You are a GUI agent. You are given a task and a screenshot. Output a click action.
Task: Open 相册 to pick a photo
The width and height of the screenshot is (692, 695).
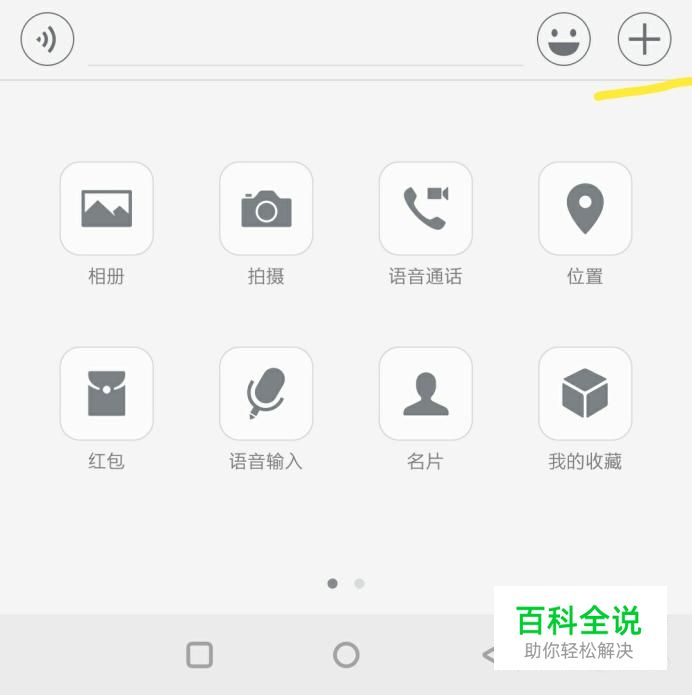coord(106,208)
